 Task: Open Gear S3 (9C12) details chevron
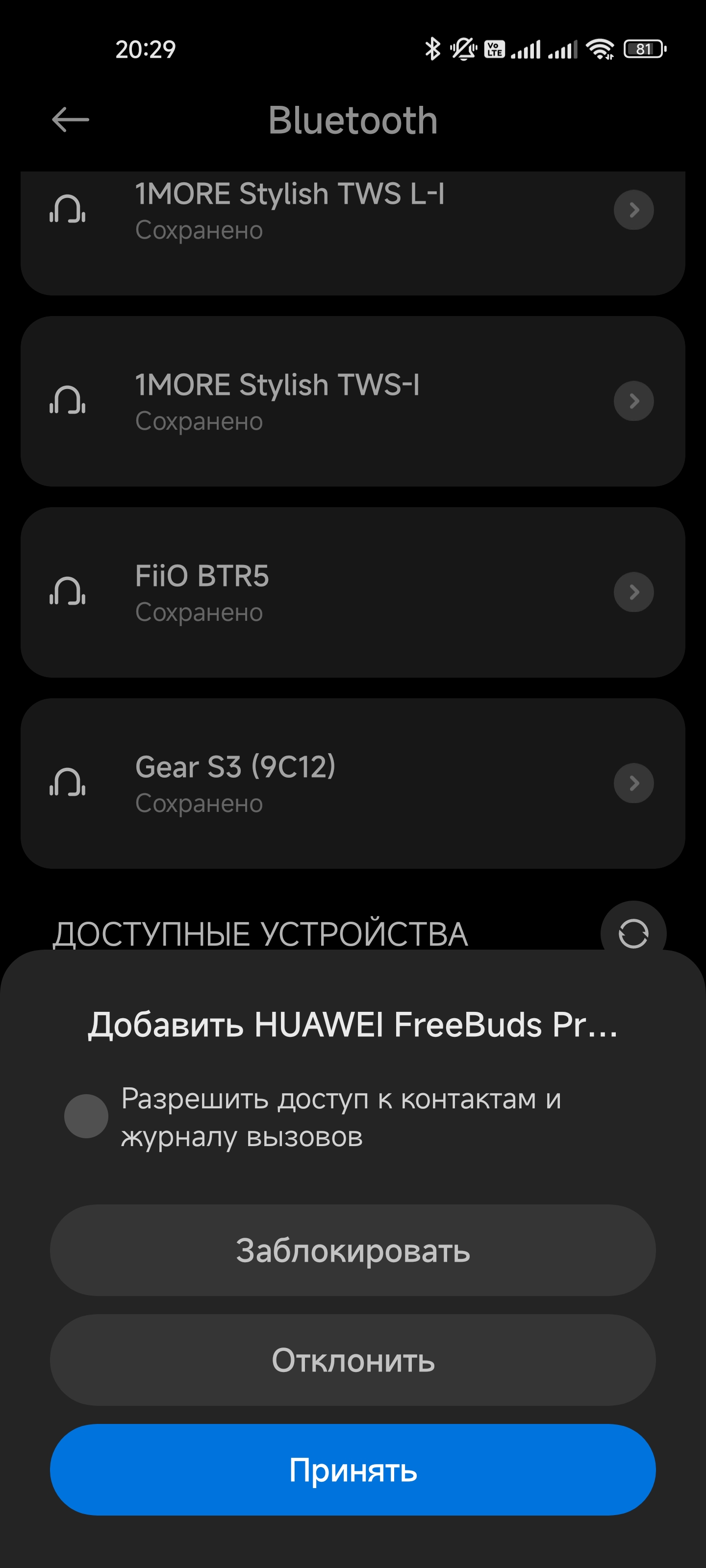(633, 783)
